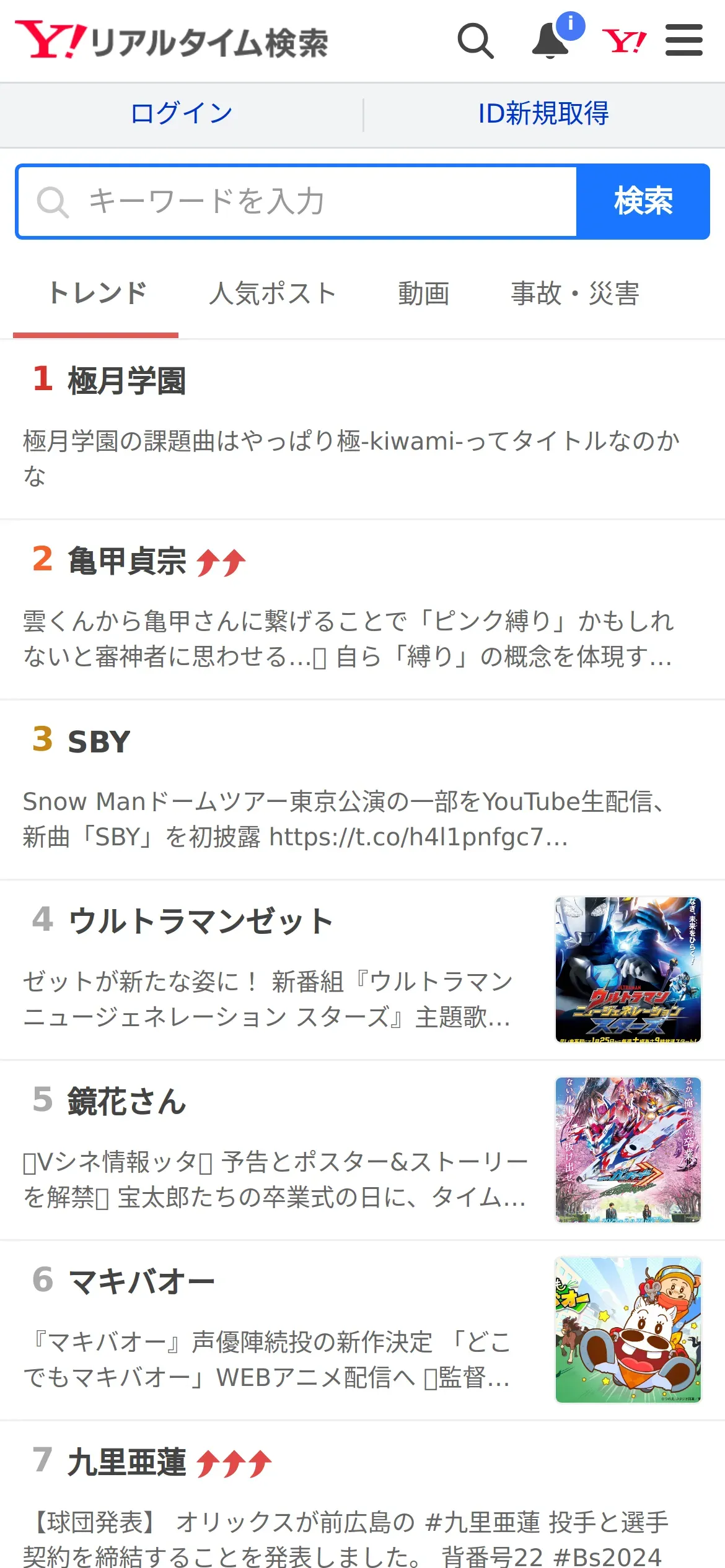725x1568 pixels.
Task: Open the notifications bell
Action: tap(551, 41)
